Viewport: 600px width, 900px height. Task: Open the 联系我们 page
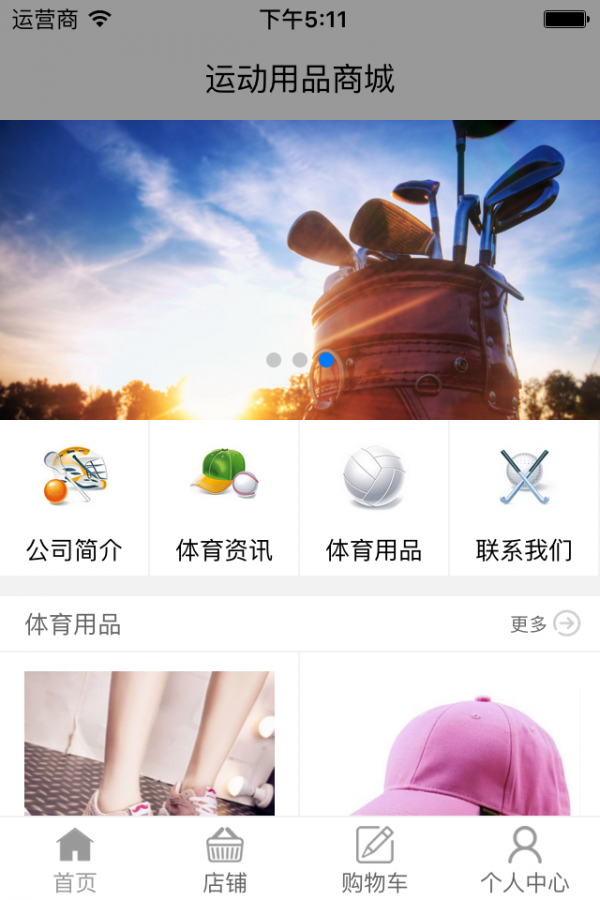[524, 500]
